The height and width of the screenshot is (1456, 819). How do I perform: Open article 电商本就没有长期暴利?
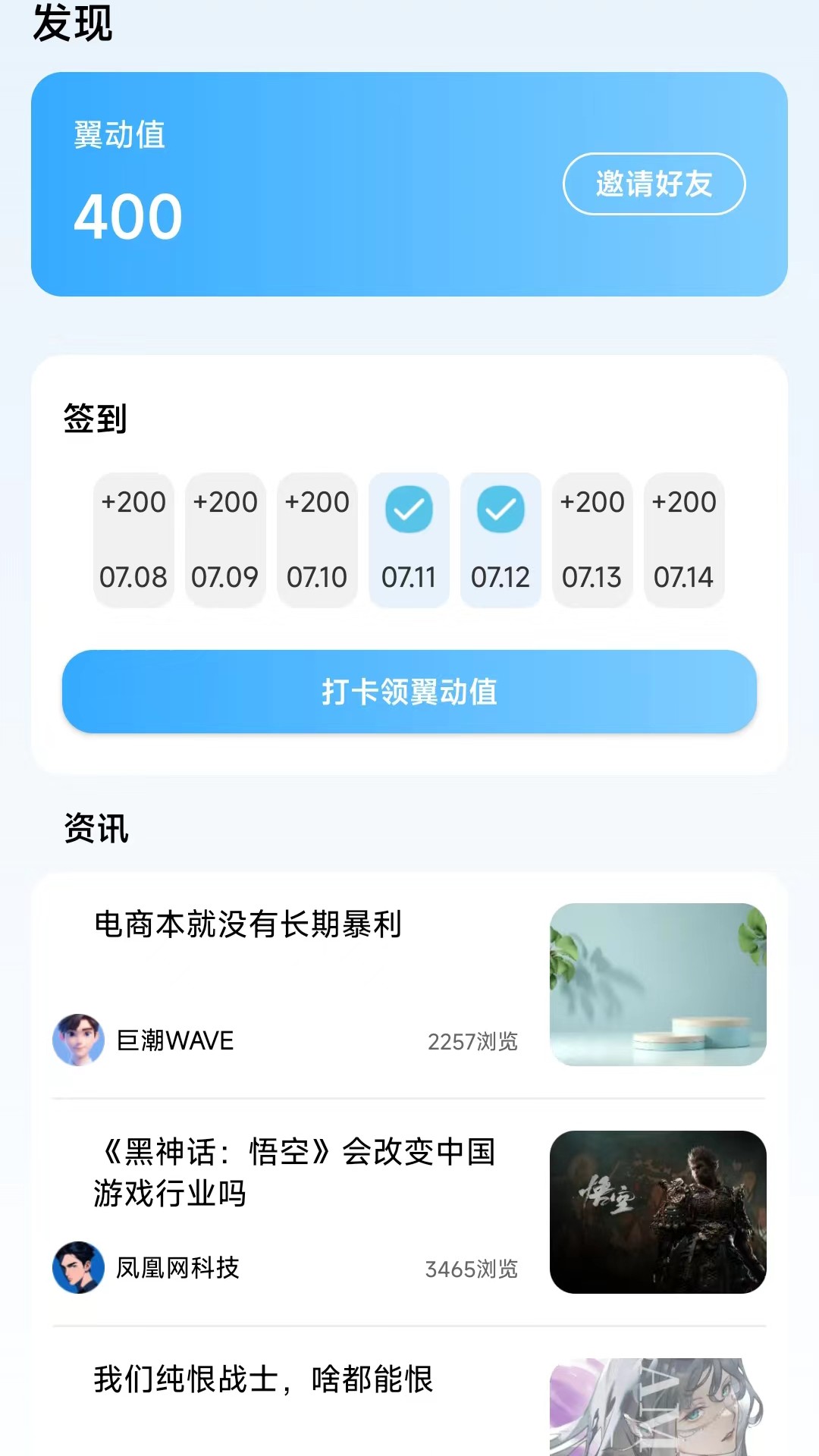pos(248,924)
